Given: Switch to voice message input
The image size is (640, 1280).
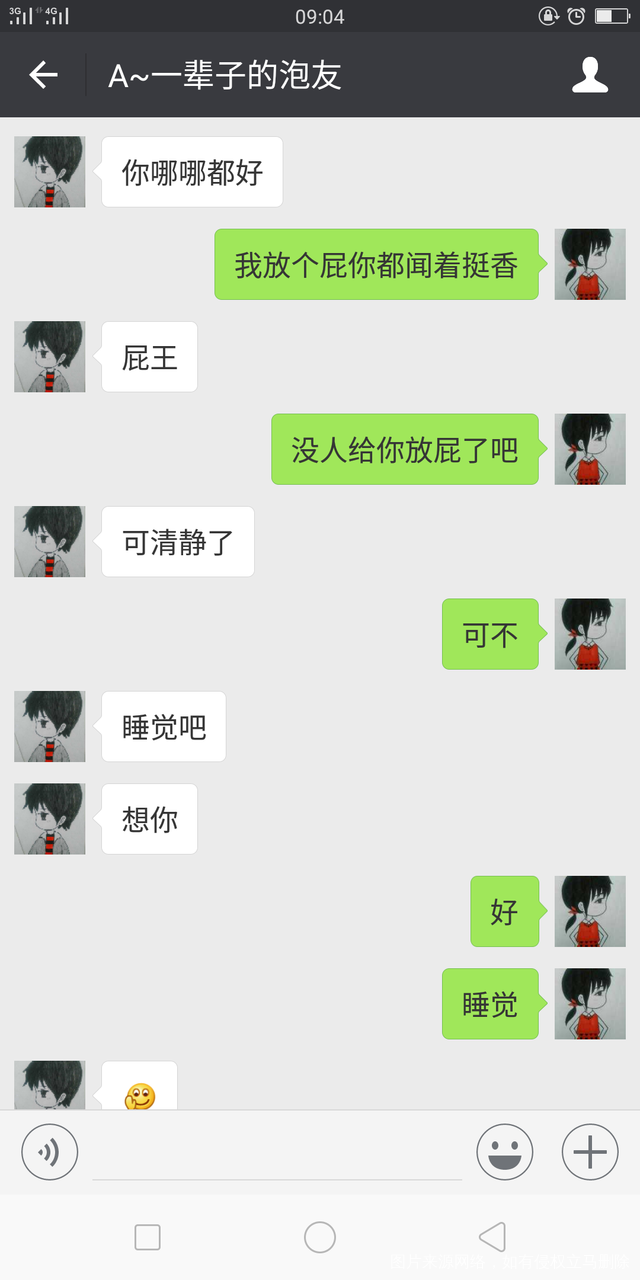Looking at the screenshot, I should [x=49, y=1153].
